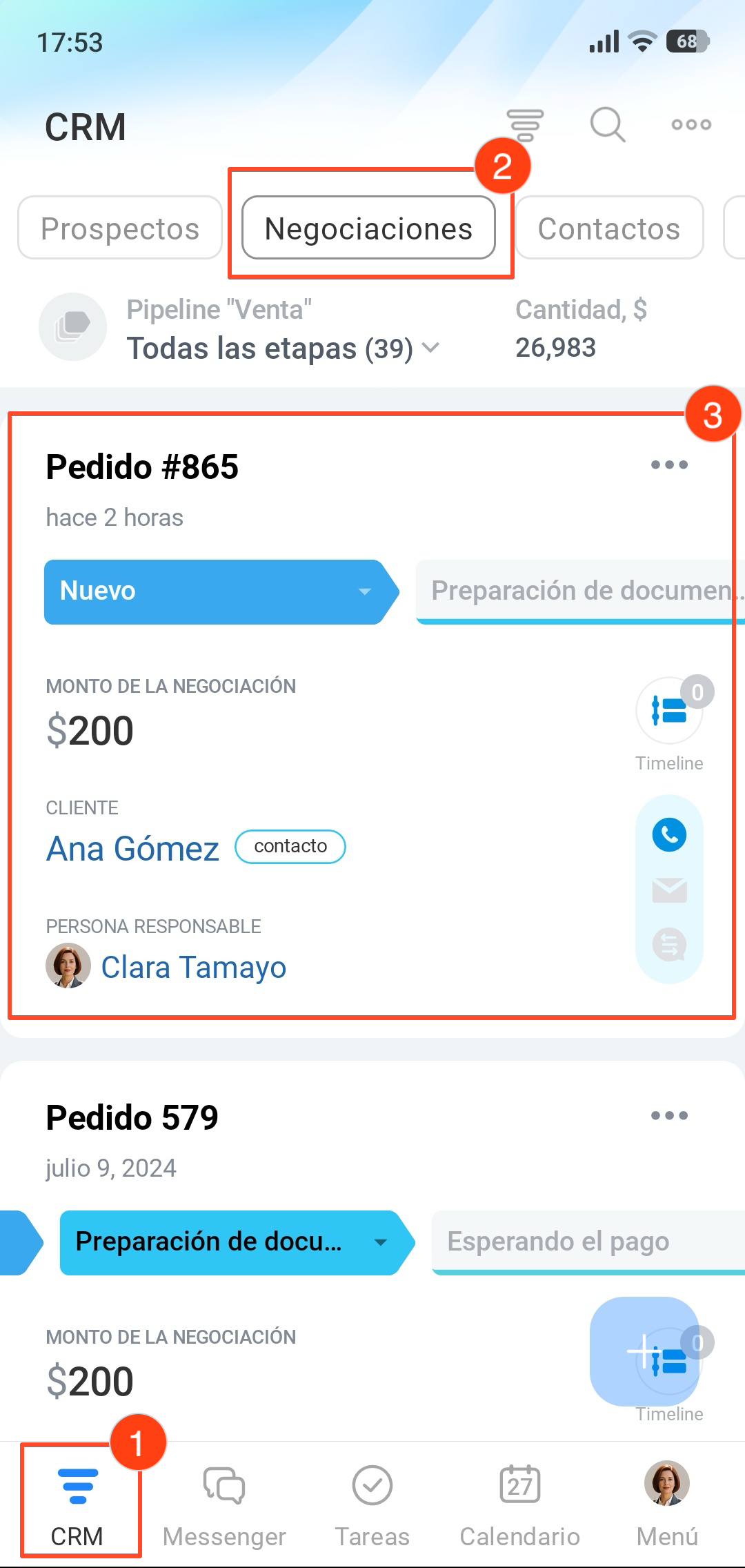The height and width of the screenshot is (1568, 745).
Task: Open search in CRM
Action: tap(608, 125)
